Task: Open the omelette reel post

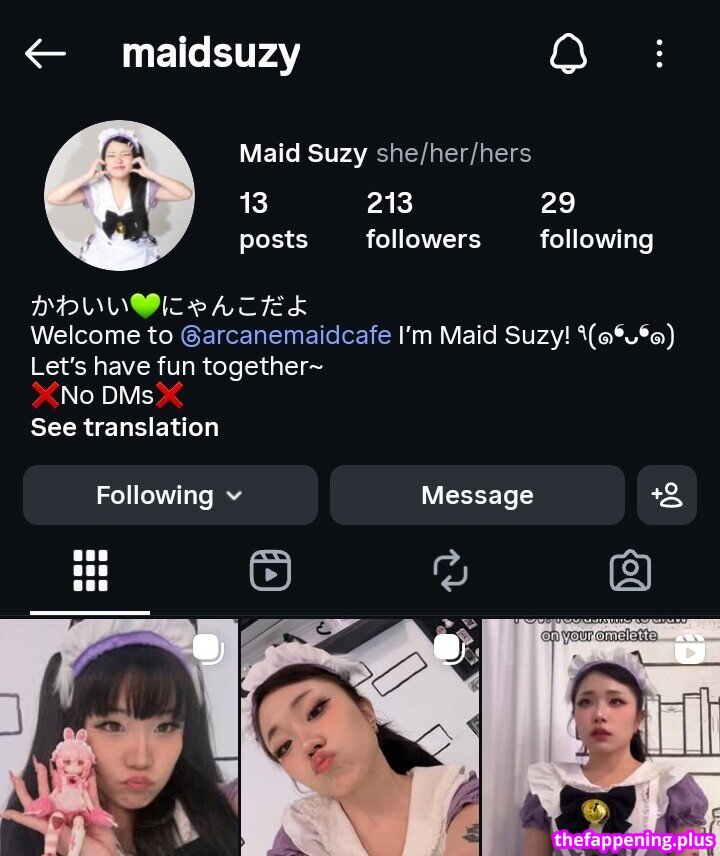Action: 600,737
